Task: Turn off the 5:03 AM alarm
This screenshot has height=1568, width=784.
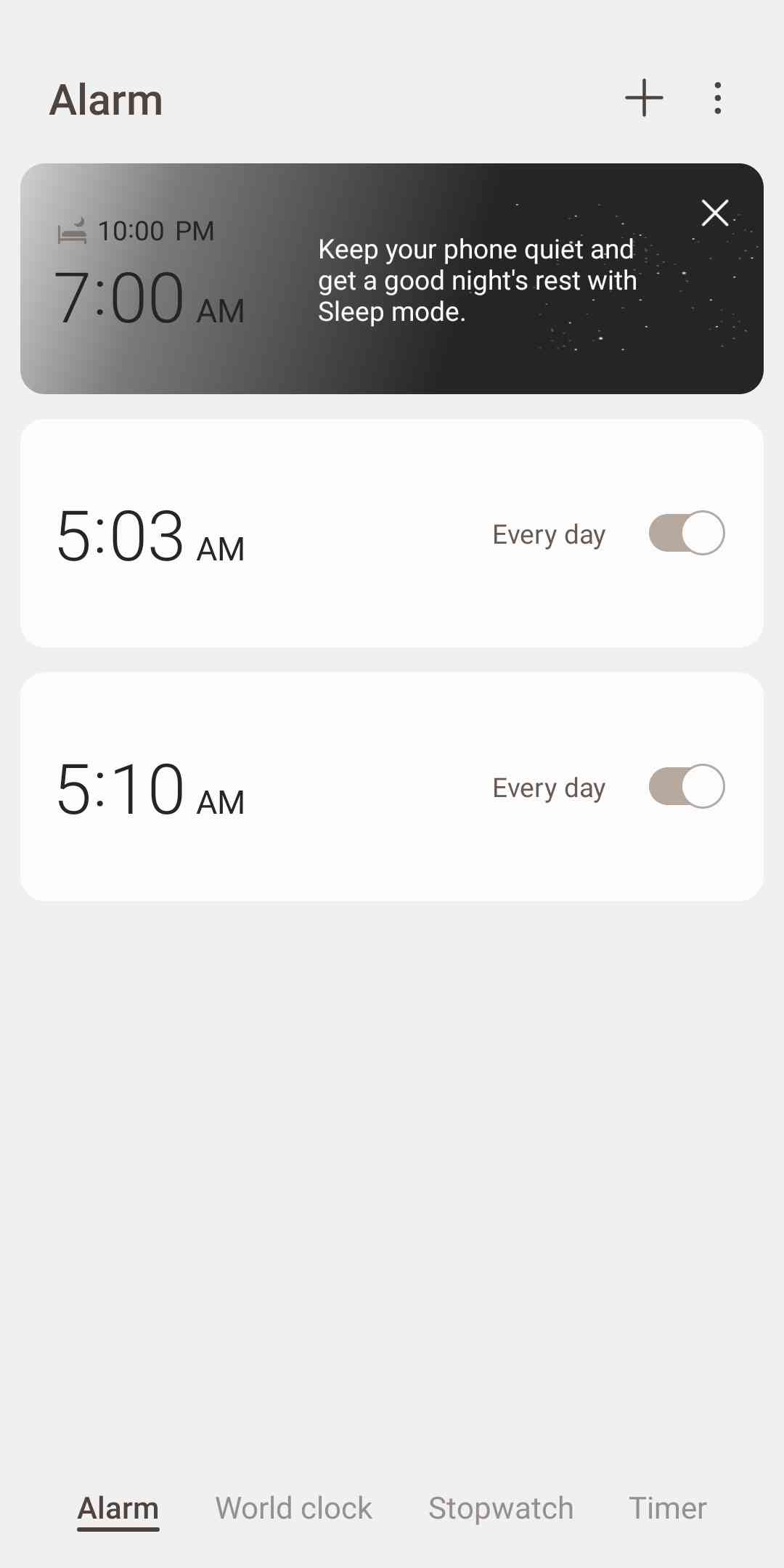Action: (686, 533)
